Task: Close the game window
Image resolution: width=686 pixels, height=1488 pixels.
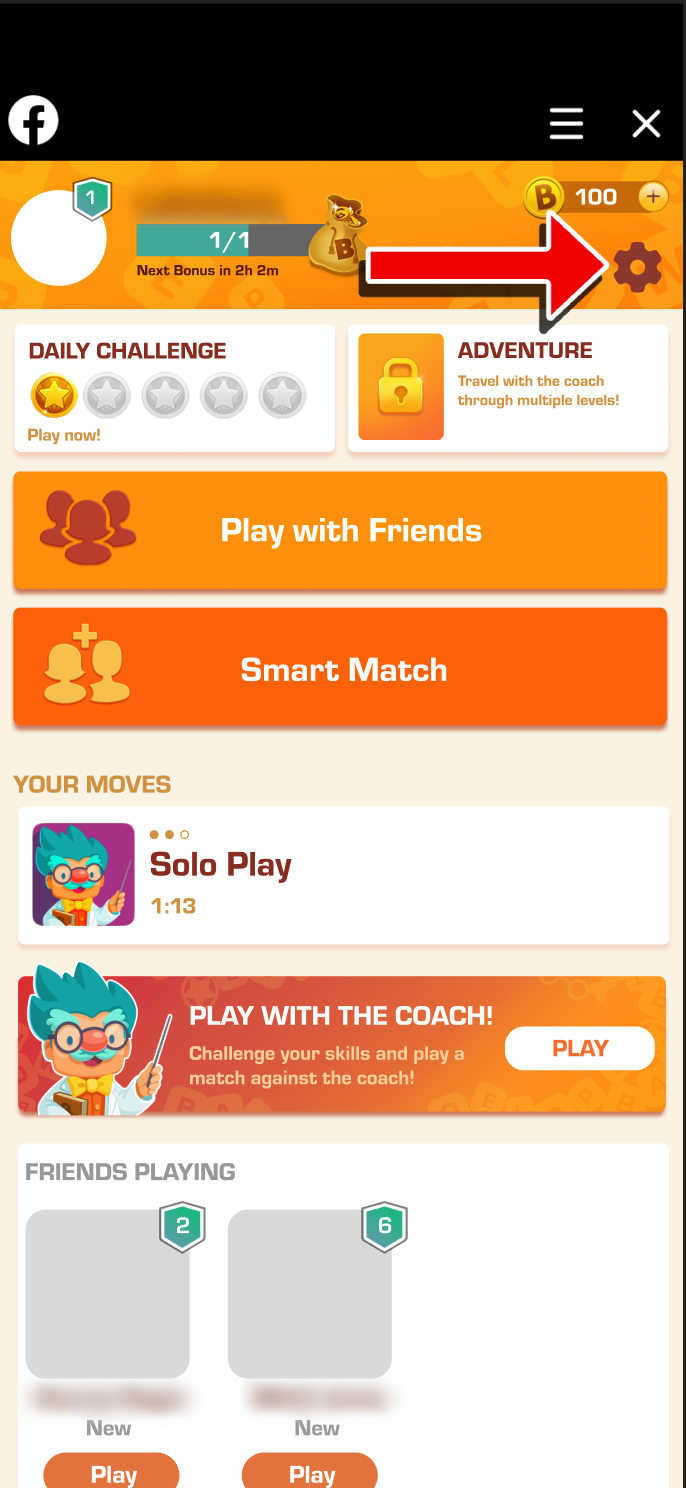Action: click(647, 123)
